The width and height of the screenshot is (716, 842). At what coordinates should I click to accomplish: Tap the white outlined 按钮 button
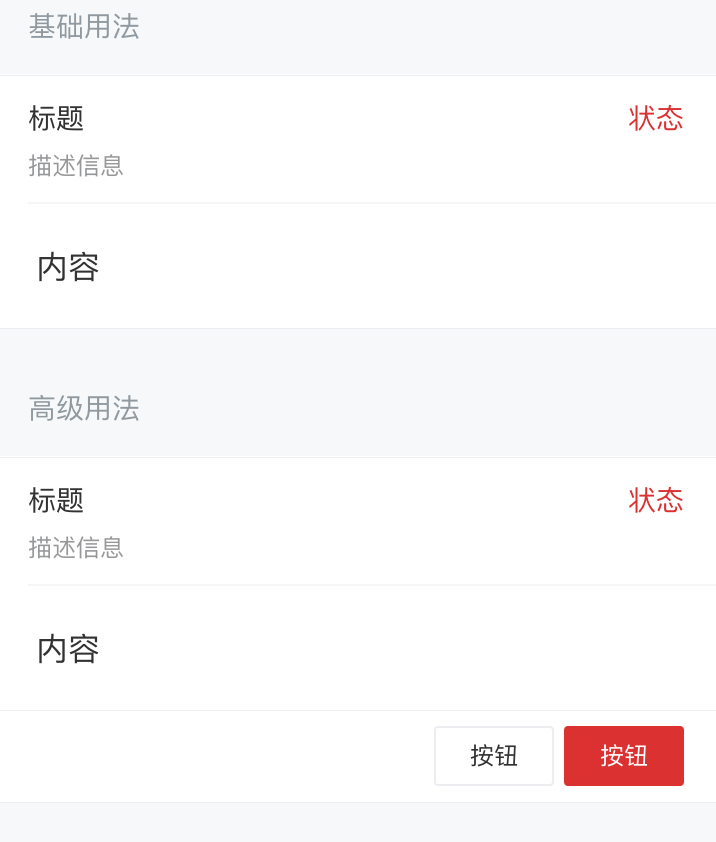pyautogui.click(x=494, y=756)
